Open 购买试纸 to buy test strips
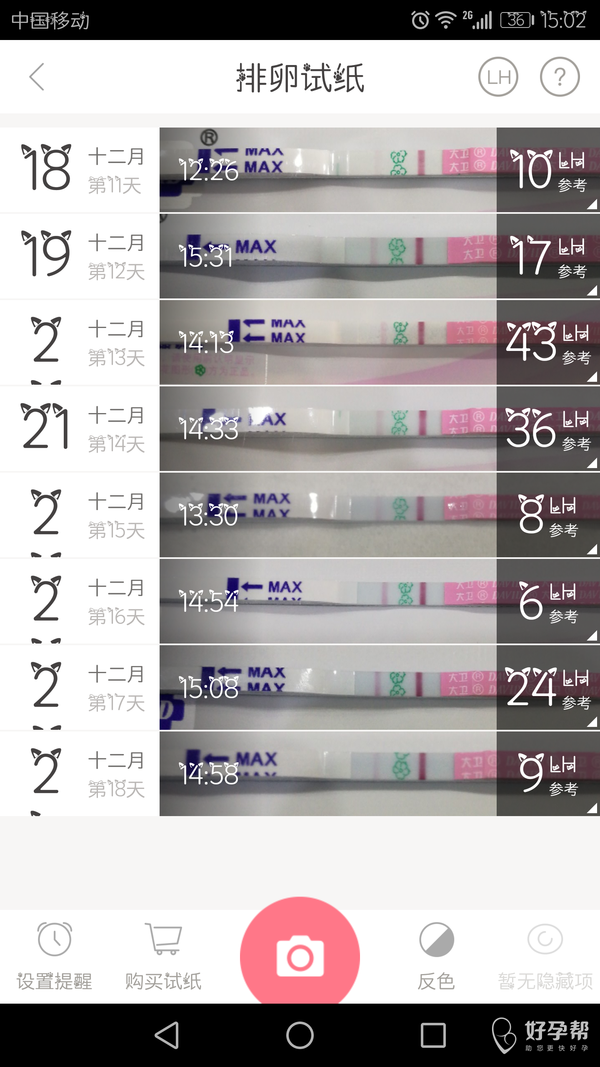Screen dimensions: 600x1067 point(163,956)
